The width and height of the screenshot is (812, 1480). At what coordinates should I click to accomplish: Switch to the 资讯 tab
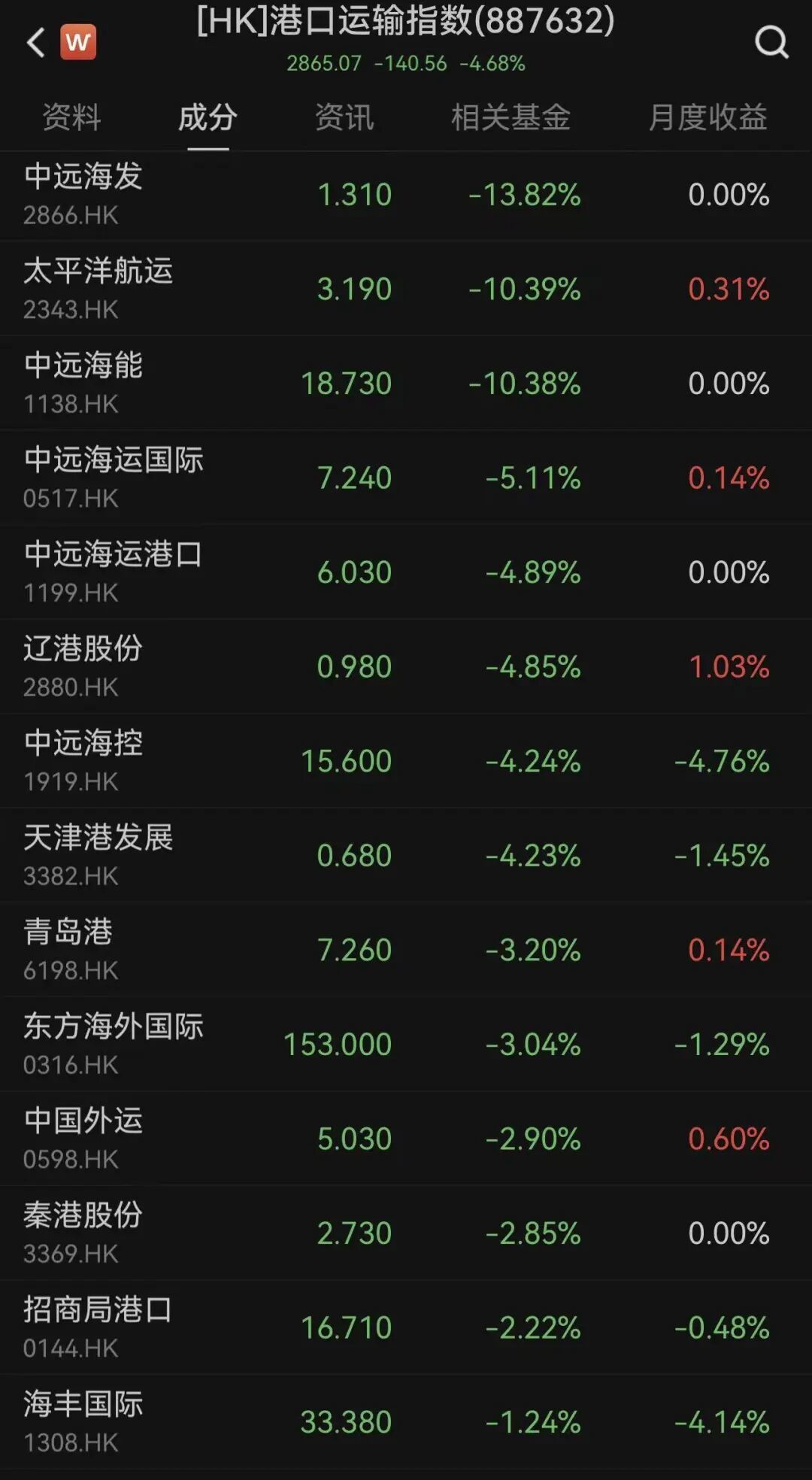point(344,117)
